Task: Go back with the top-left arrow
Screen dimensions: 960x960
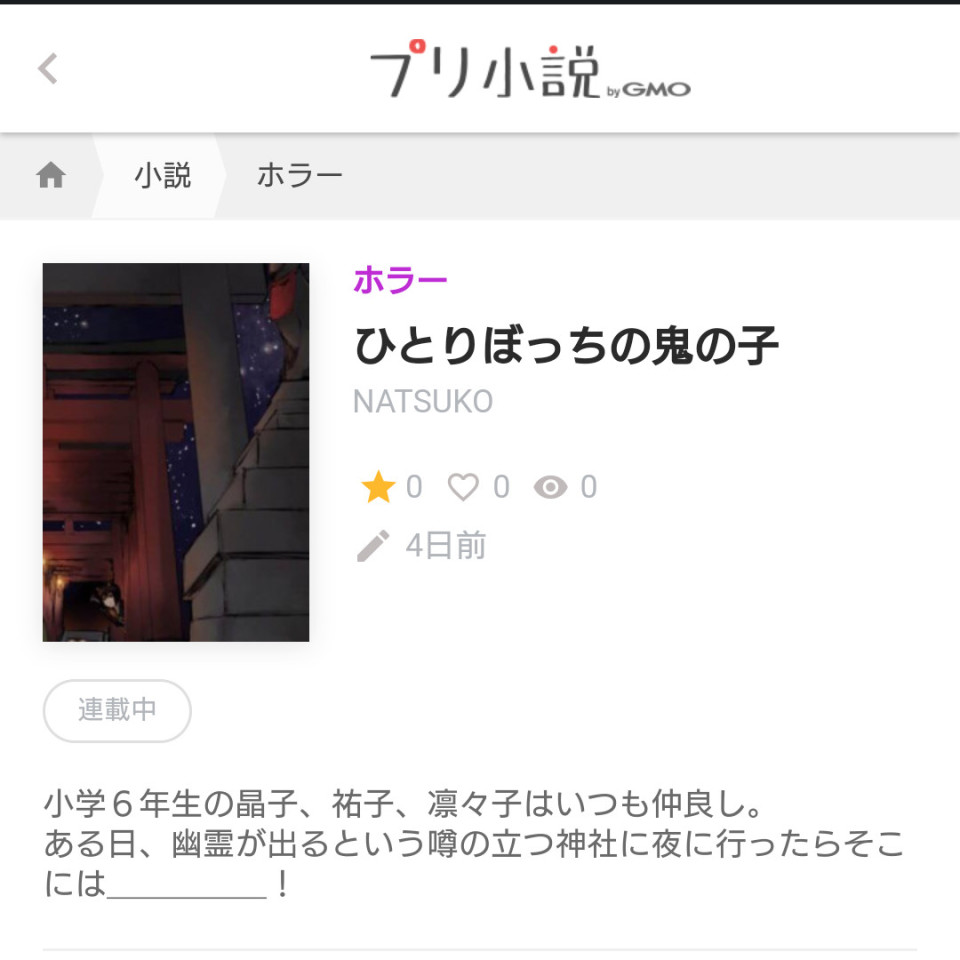Action: pyautogui.click(x=47, y=69)
